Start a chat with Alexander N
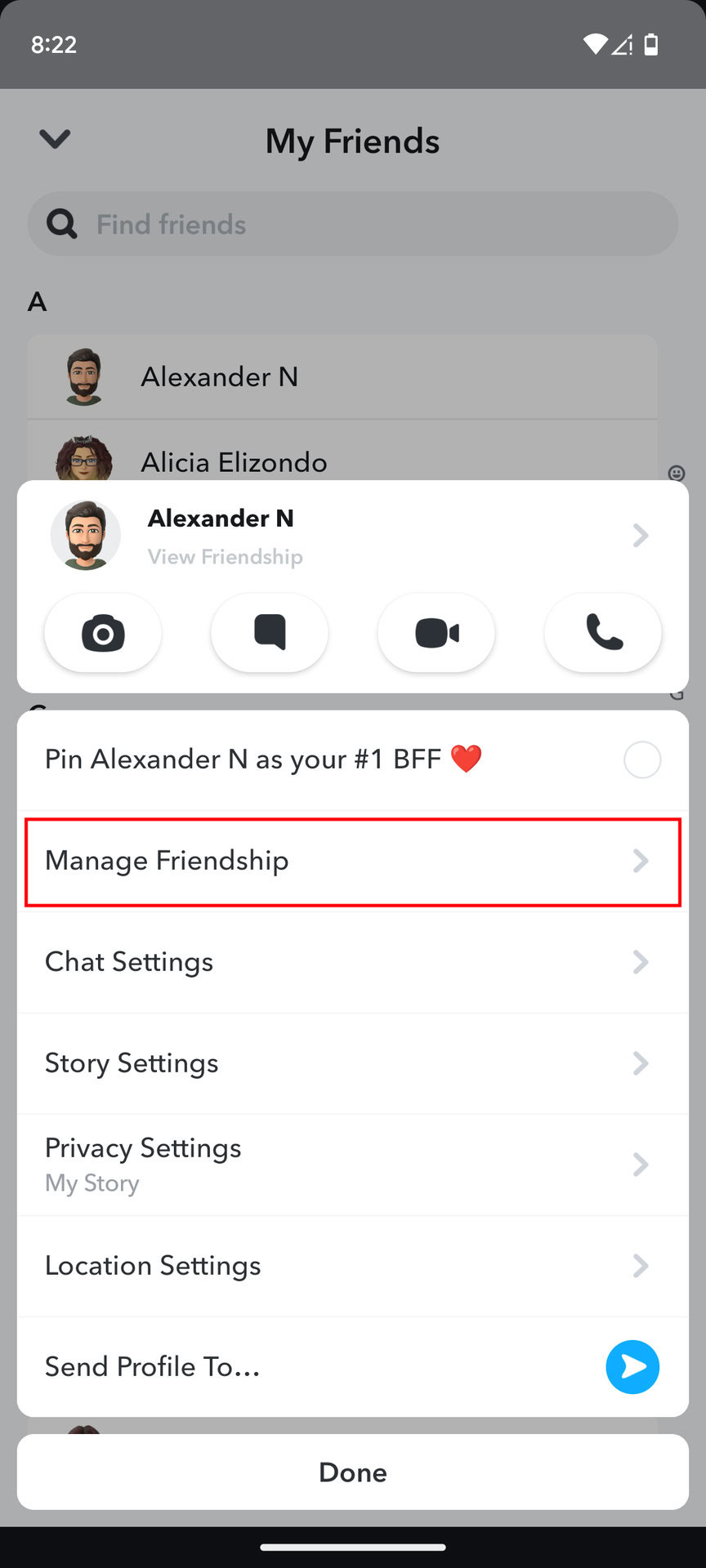Screen dimensions: 706x1568 (x=270, y=633)
